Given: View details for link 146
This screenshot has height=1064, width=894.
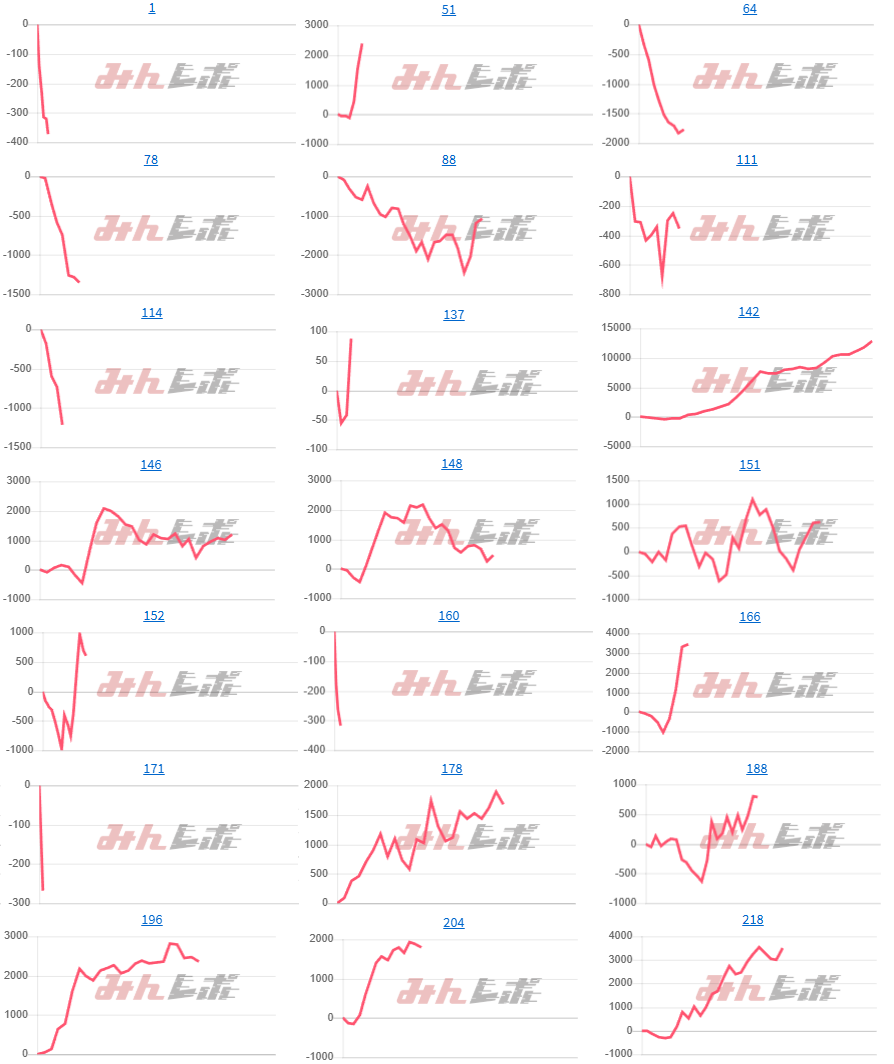Looking at the screenshot, I should [x=151, y=465].
